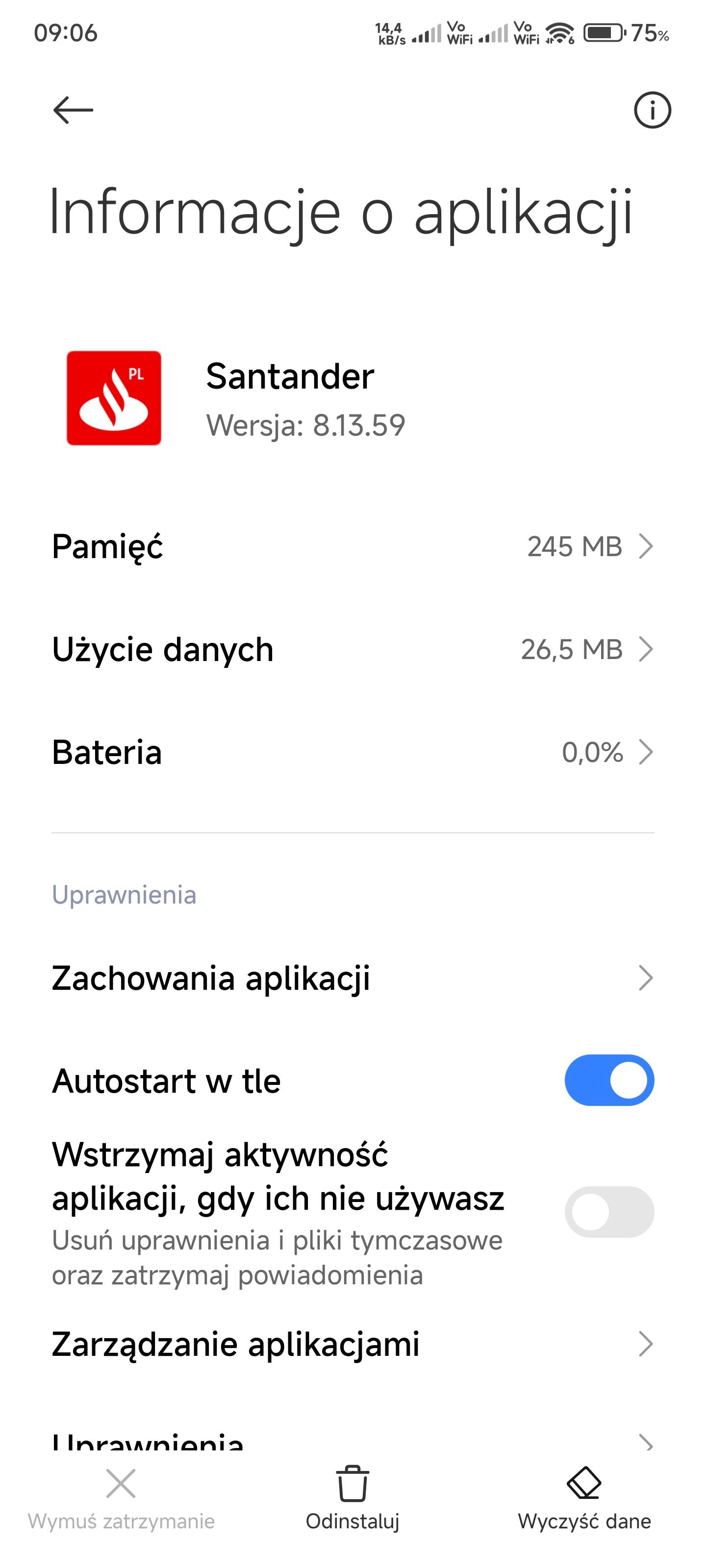Image resolution: width=706 pixels, height=1568 pixels.
Task: Enable Wstrzymaj aktywność aplikacji toggle
Action: click(x=608, y=1211)
